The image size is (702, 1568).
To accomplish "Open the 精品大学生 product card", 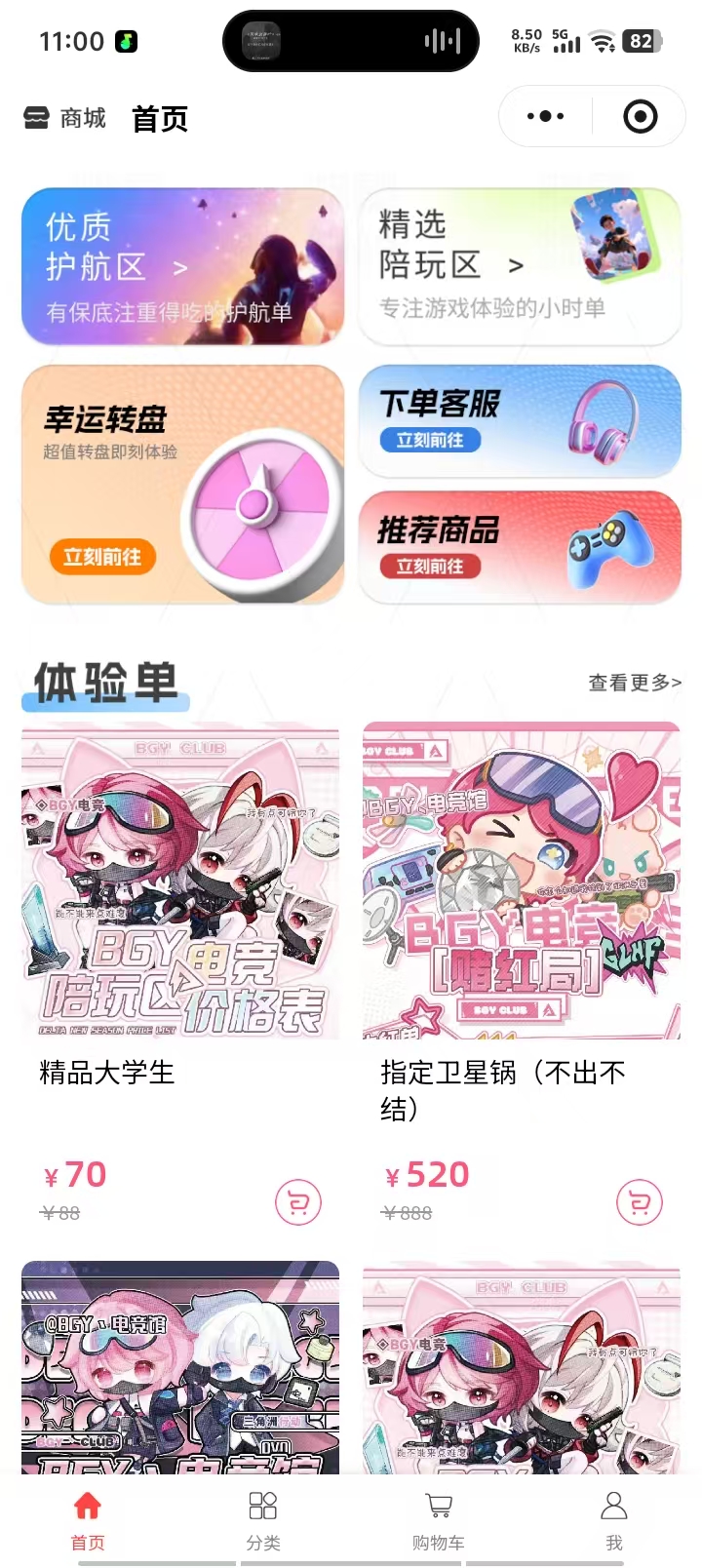I will [180, 881].
